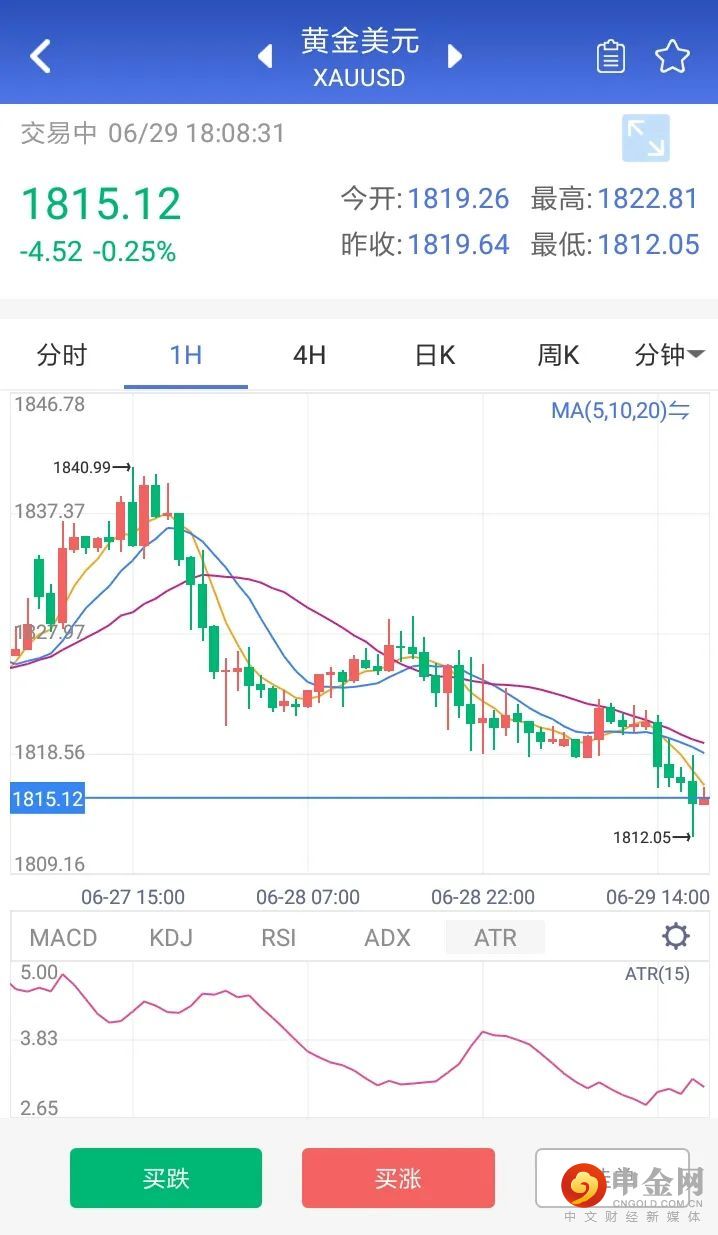Open indicator settings gear

click(x=676, y=937)
